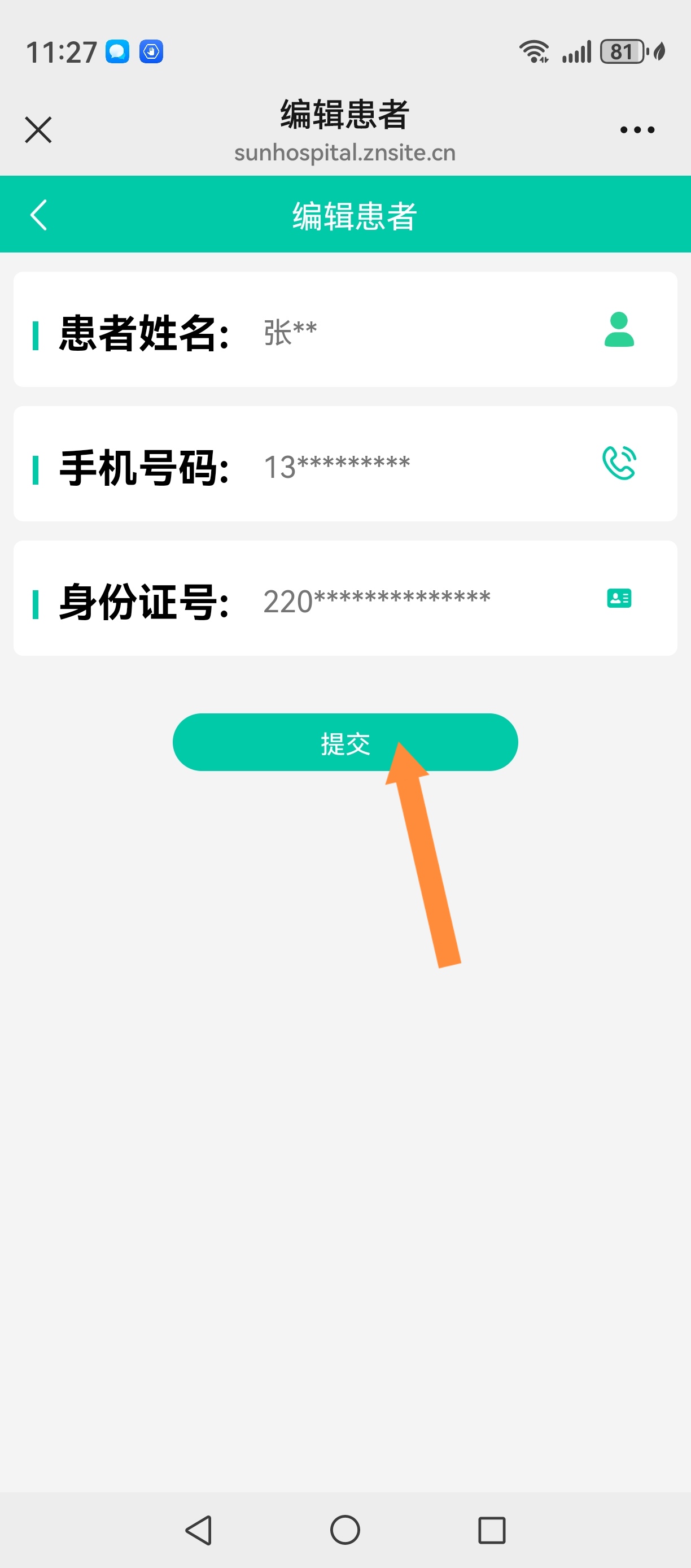Expand the back chevron on green header

pyautogui.click(x=39, y=214)
